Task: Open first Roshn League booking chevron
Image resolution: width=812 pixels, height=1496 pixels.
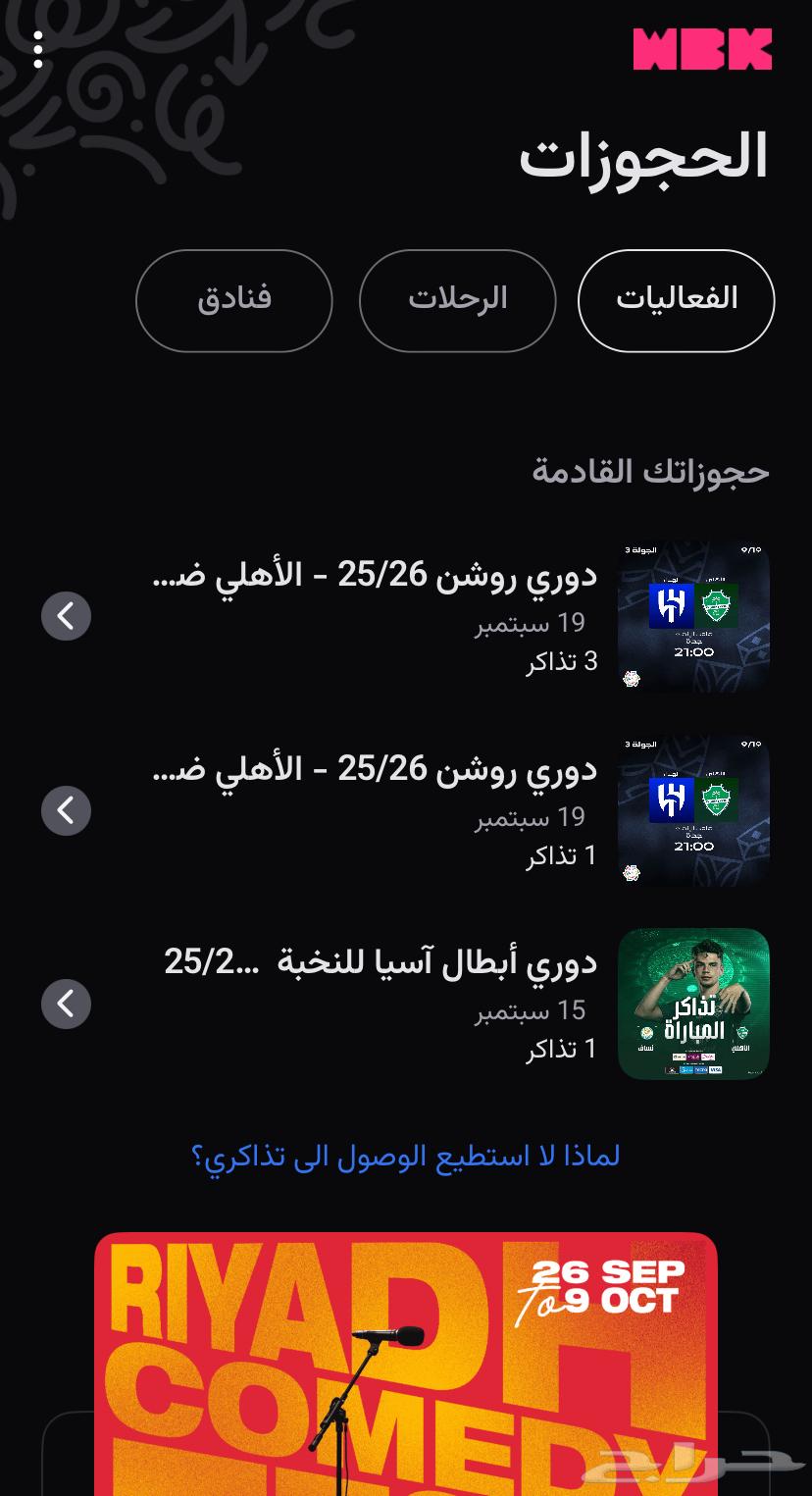Action: click(66, 615)
